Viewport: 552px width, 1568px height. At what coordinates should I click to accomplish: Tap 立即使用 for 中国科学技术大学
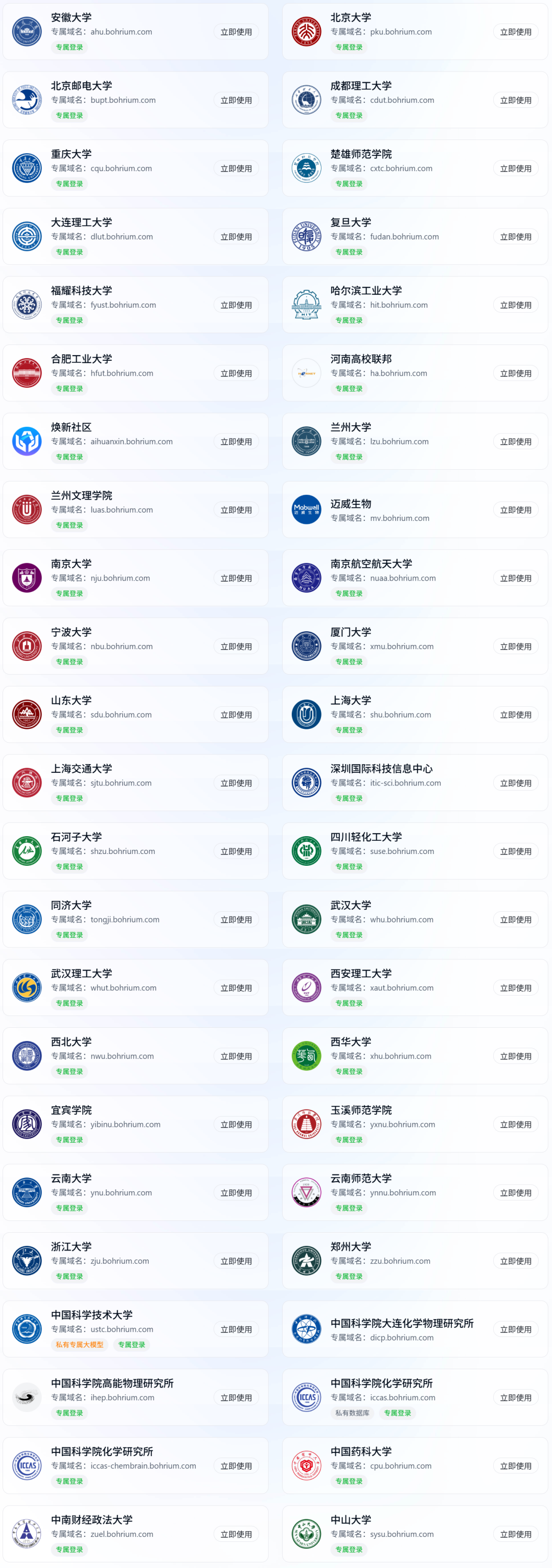coord(236,1329)
